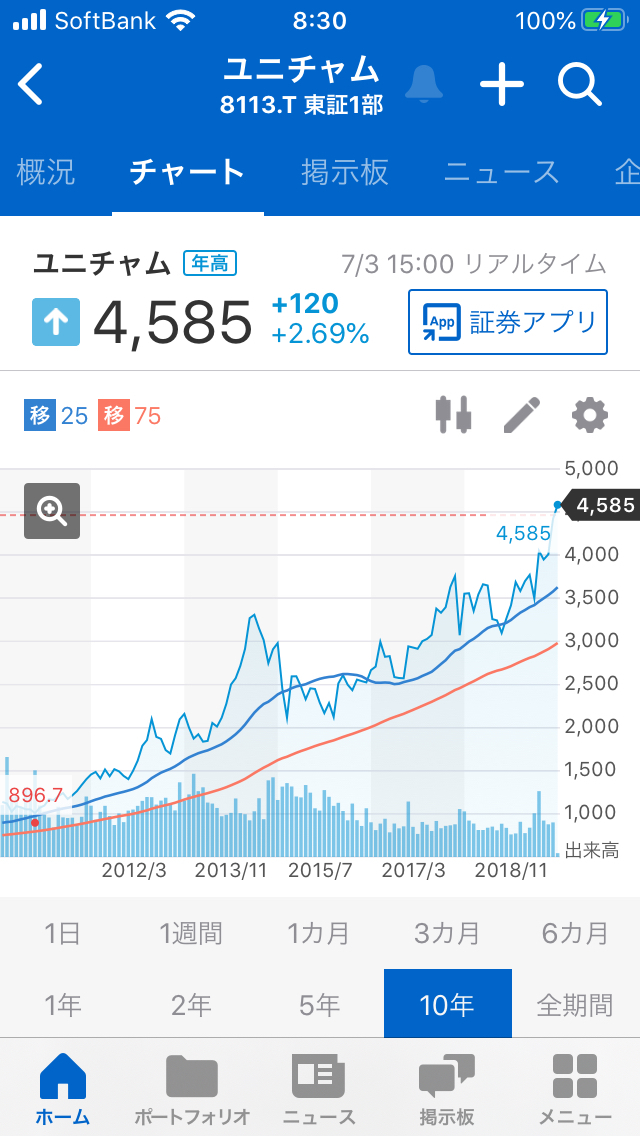The image size is (640, 1136).
Task: Select the 全期間 chart range
Action: point(575,1004)
